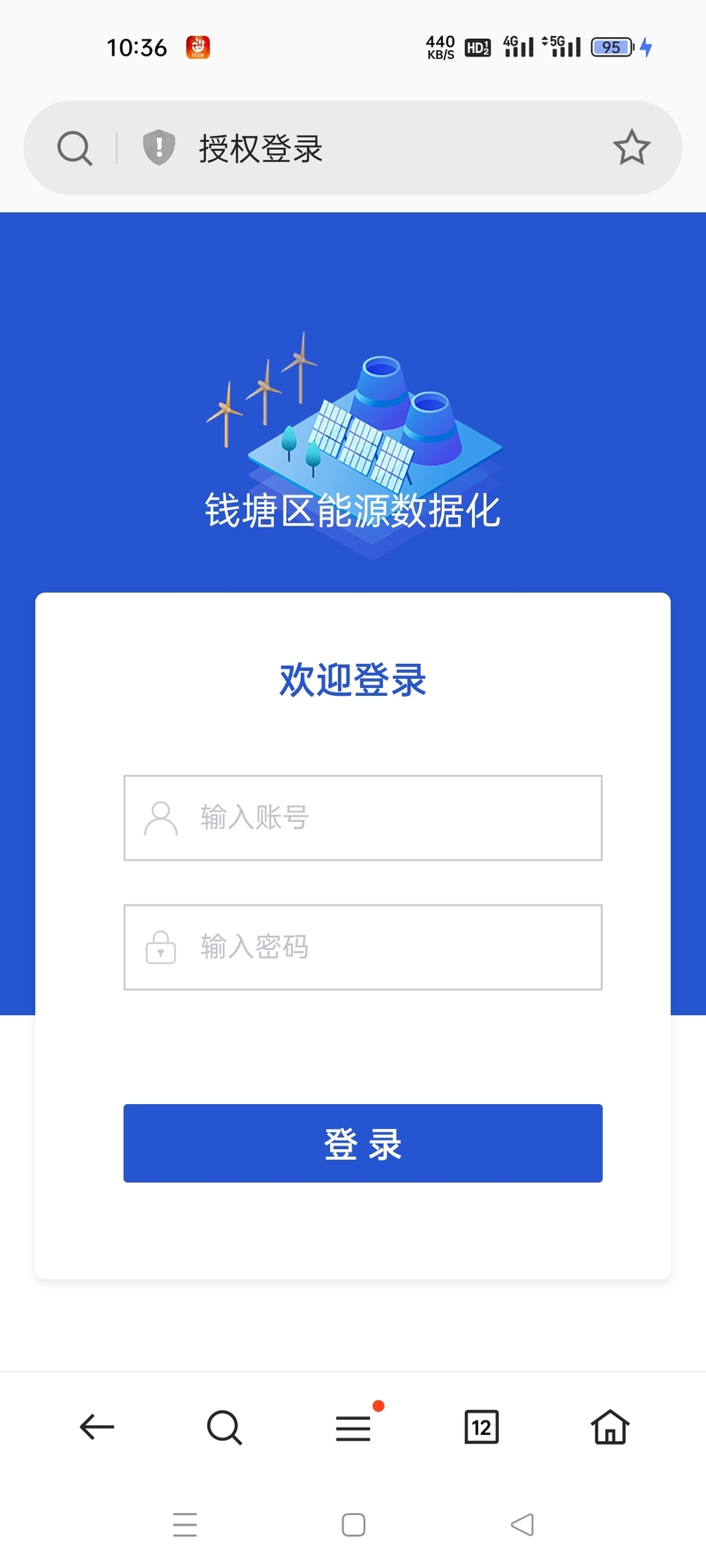This screenshot has width=706, height=1568.
Task: Tap the system back triangle button
Action: (x=522, y=1525)
